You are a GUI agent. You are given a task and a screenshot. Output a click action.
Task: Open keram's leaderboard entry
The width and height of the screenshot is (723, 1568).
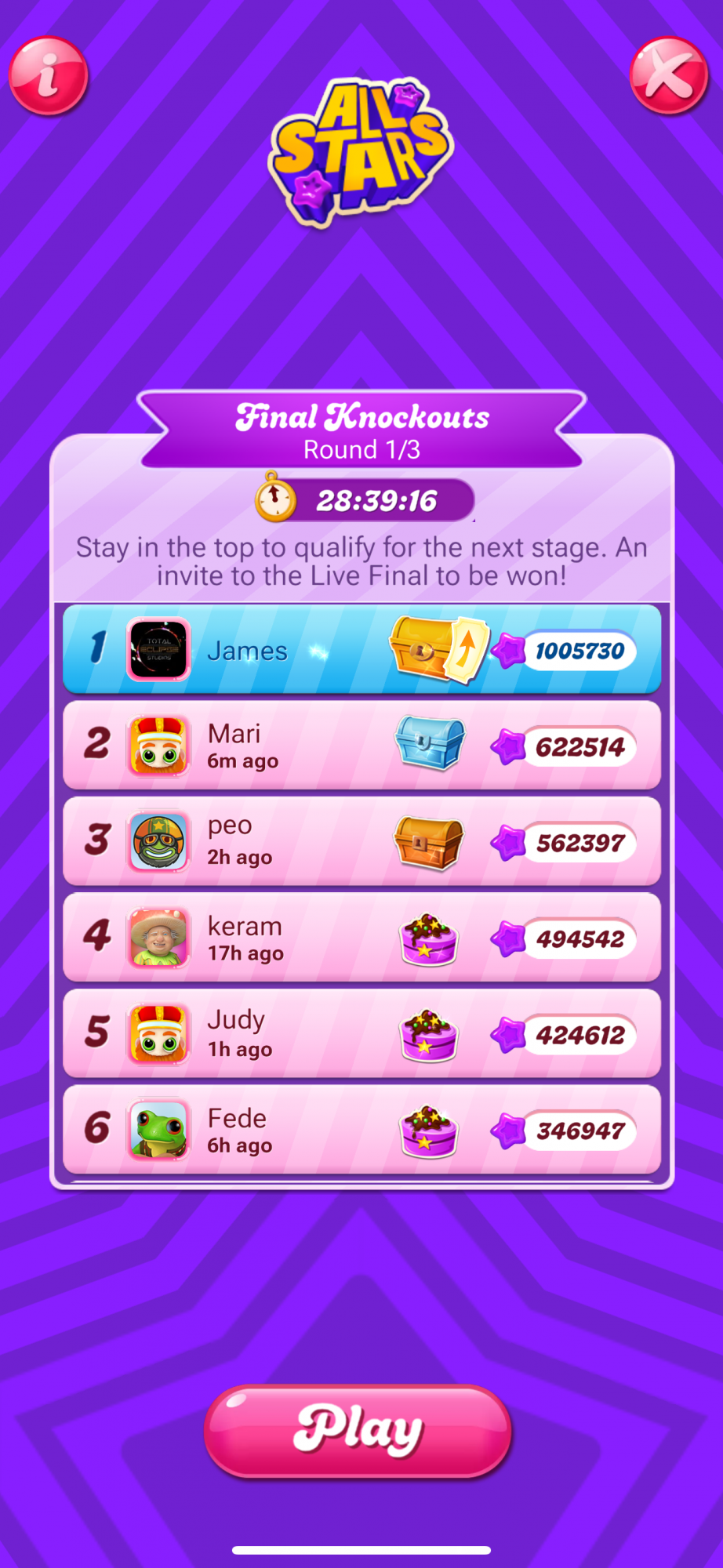click(361, 938)
